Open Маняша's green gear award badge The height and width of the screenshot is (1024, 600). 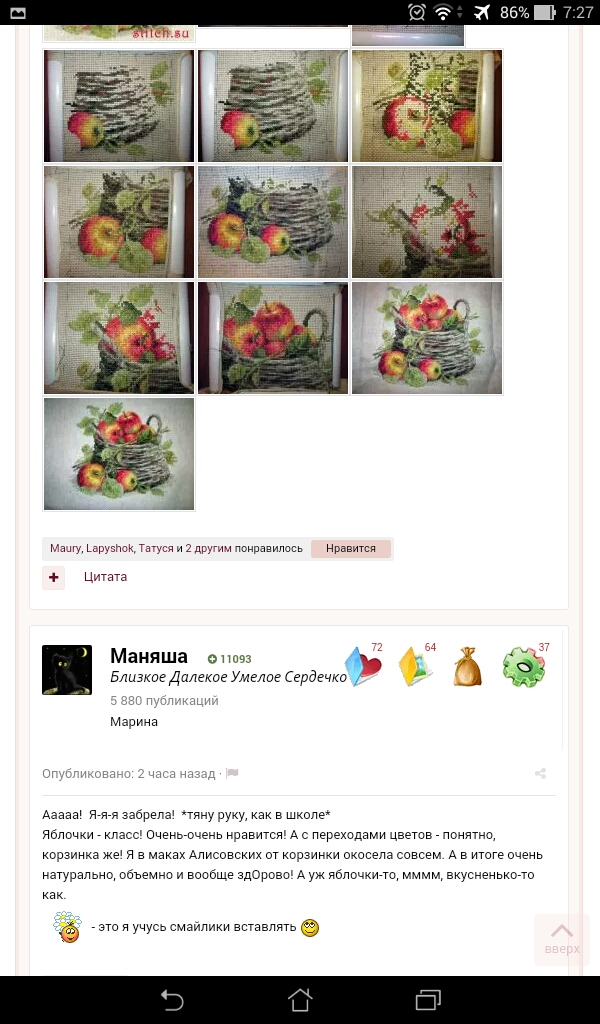coord(524,667)
